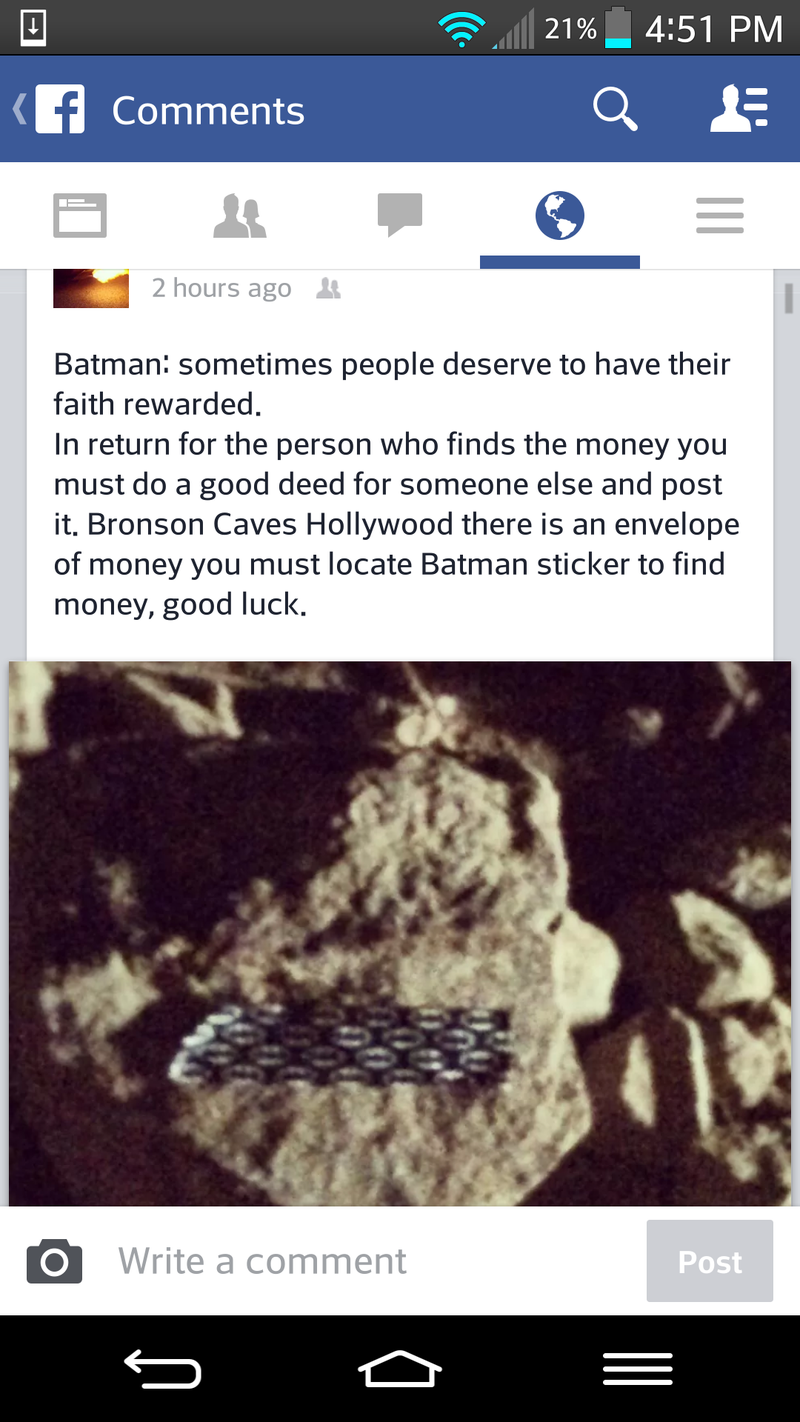Tap the system back button
This screenshot has height=1422, width=800.
click(x=162, y=1369)
